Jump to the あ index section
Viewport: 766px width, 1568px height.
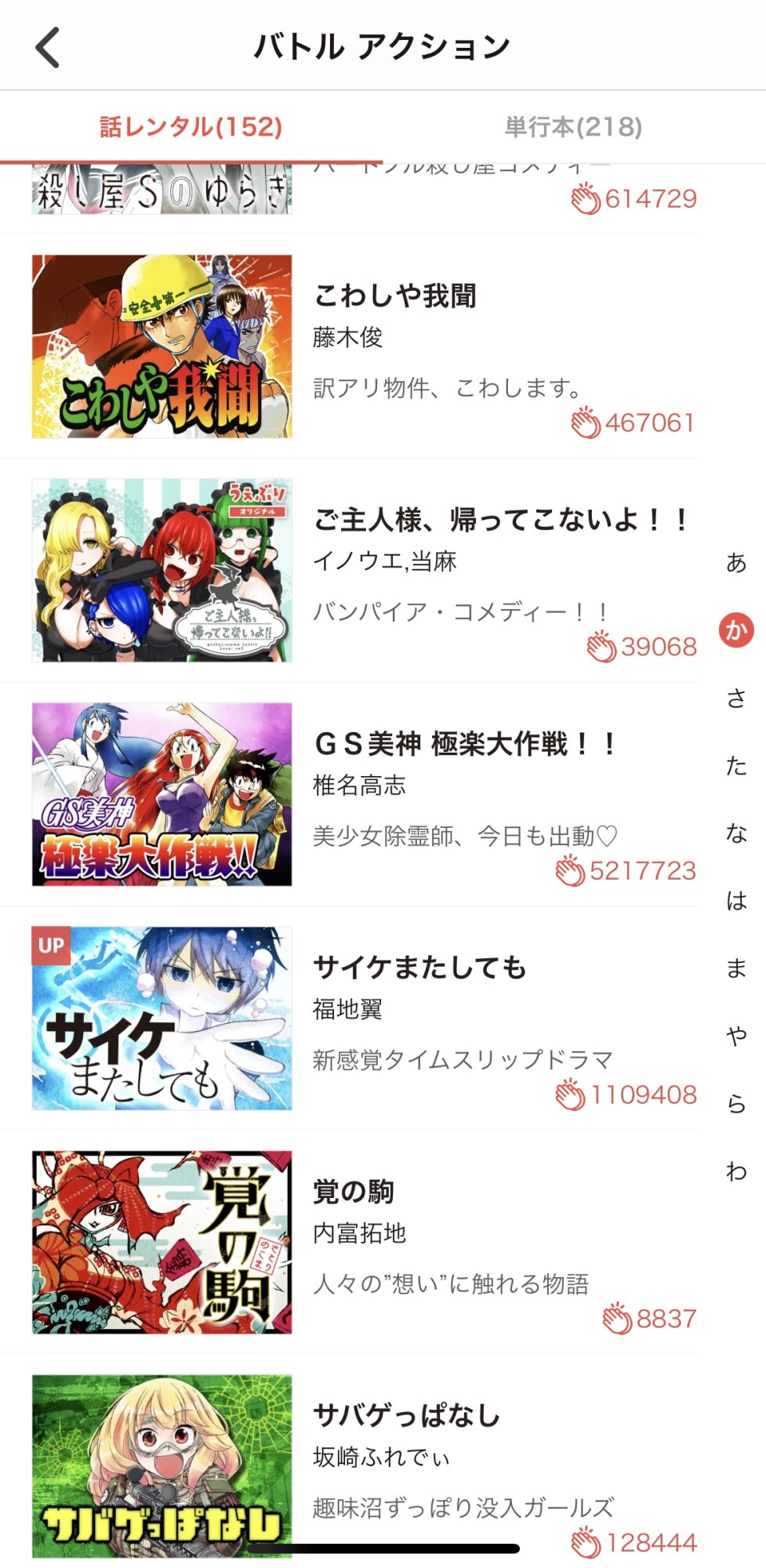point(736,563)
